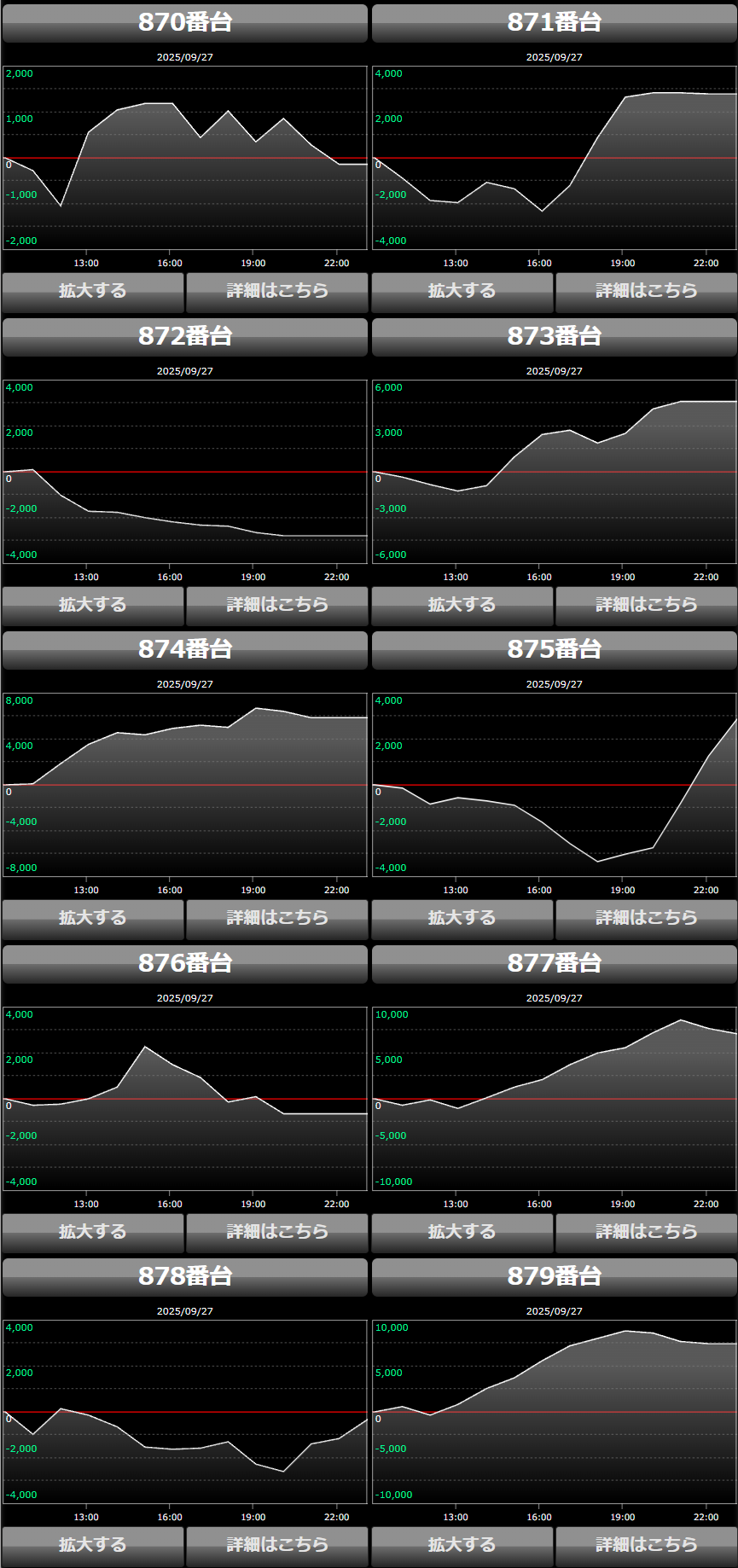Viewport: 738px width, 1568px height.
Task: Enlarge the graph for 879番台
Action: click(462, 1545)
